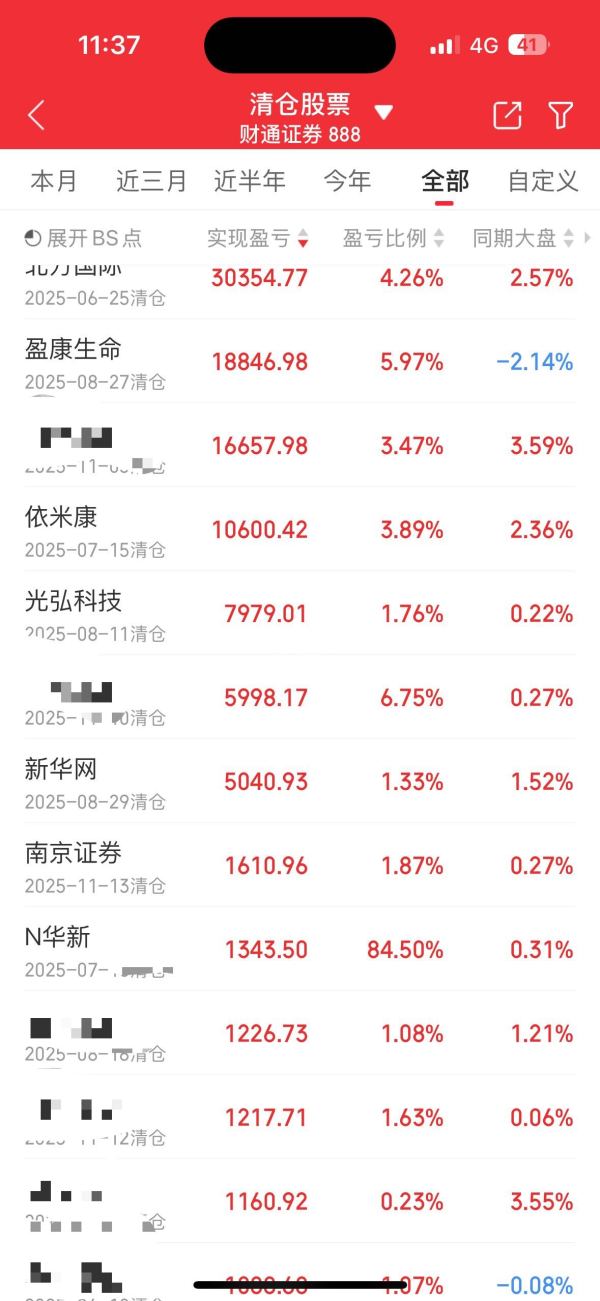Toggle 展开BS点 option
Image resolution: width=600 pixels, height=1301 pixels.
click(x=83, y=238)
